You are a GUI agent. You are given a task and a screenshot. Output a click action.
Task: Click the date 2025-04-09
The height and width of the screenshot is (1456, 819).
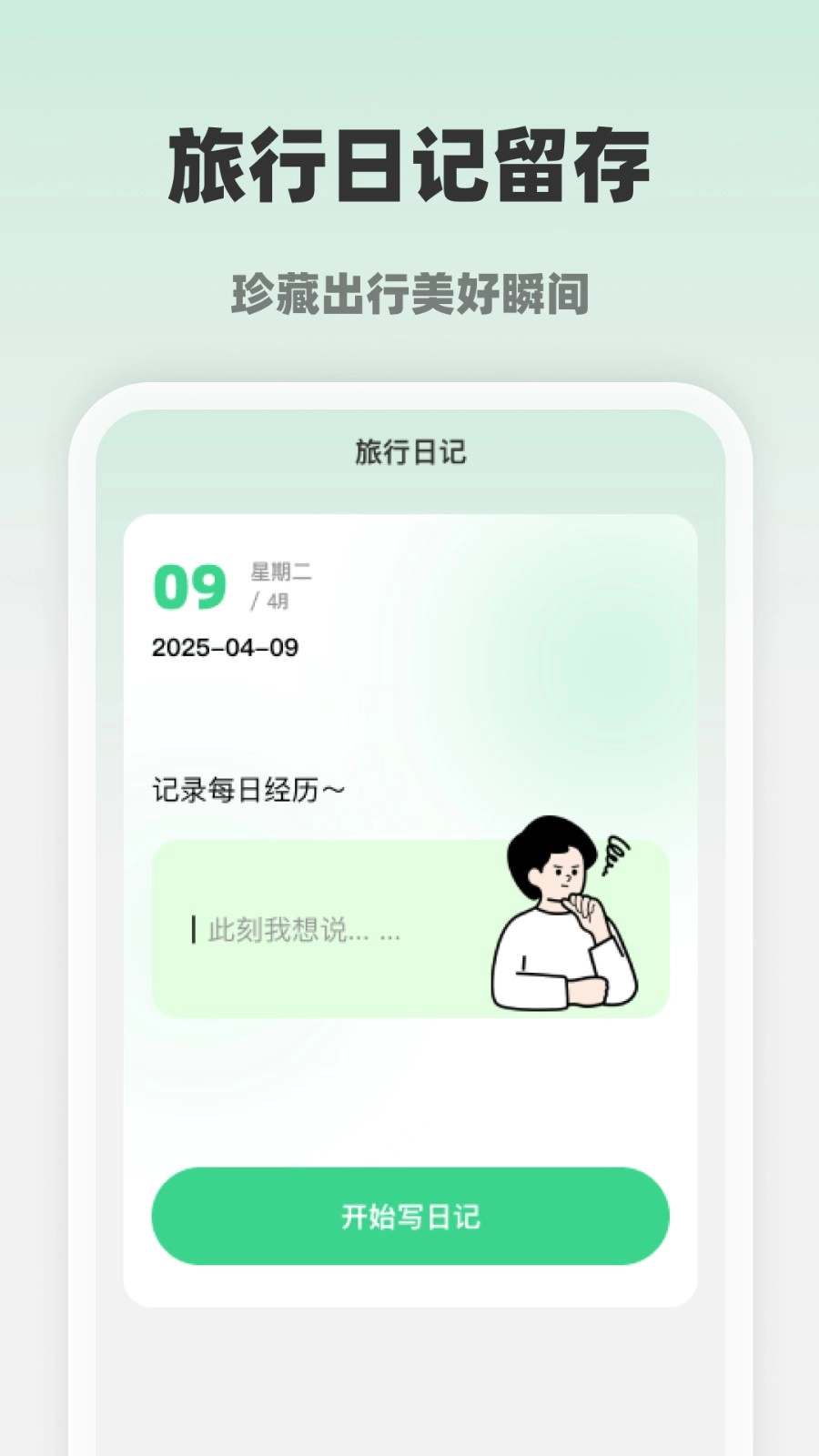(227, 649)
